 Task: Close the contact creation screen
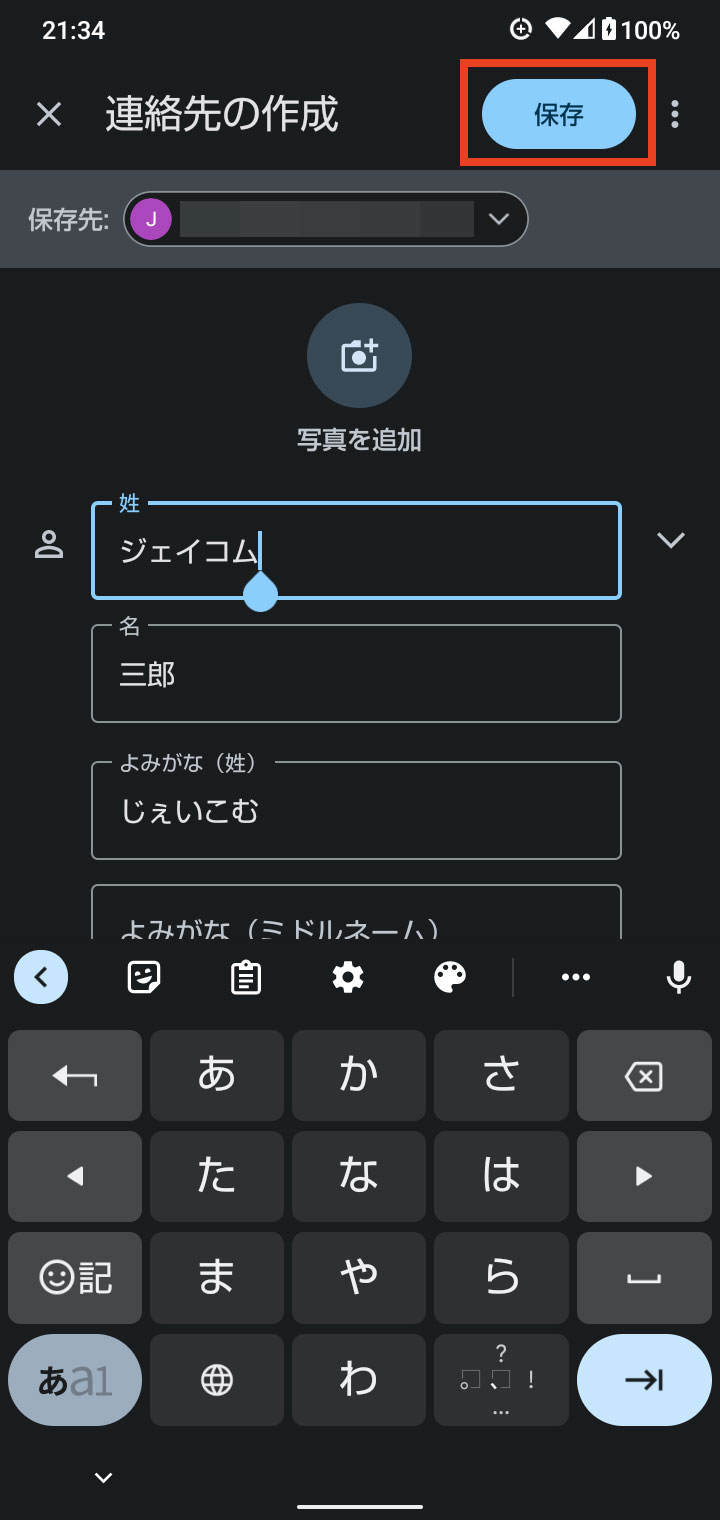click(49, 115)
